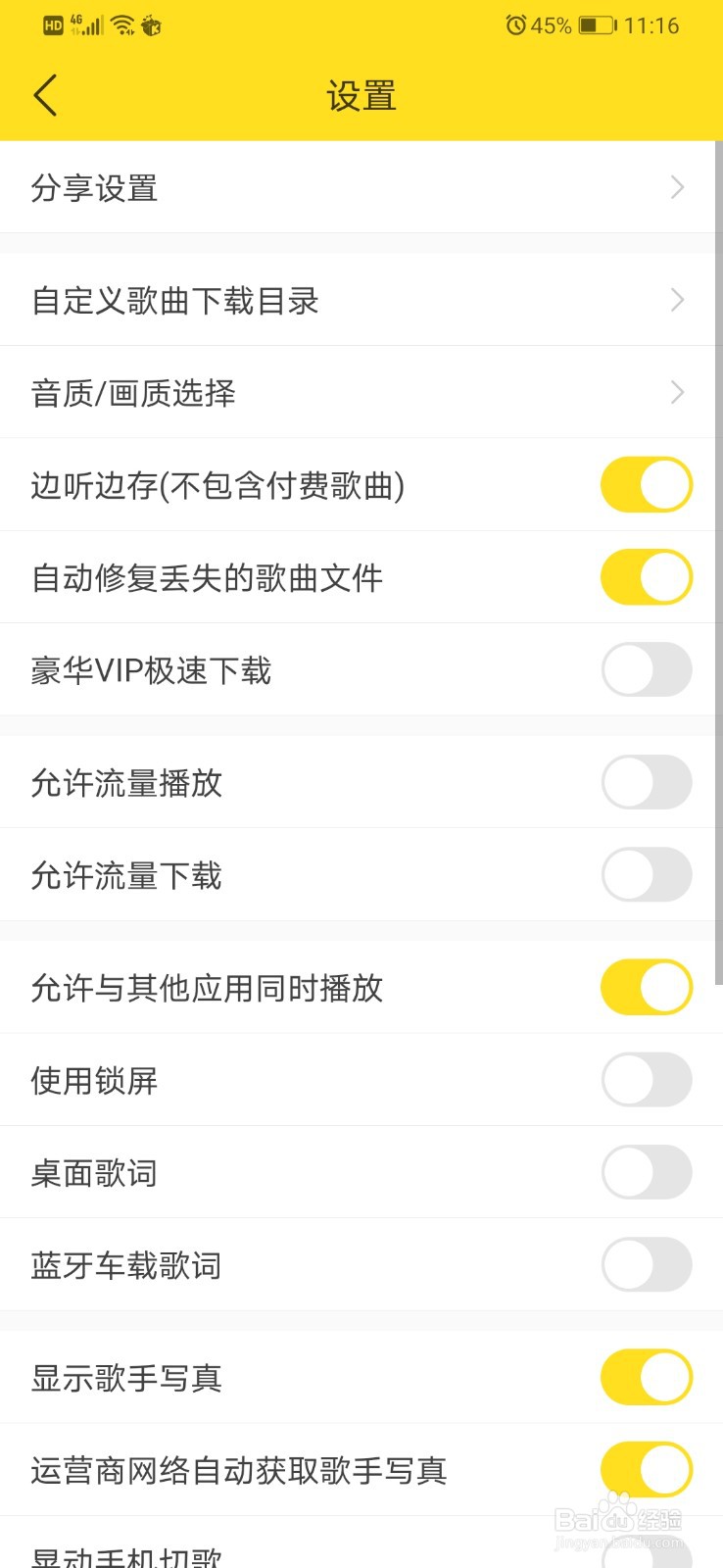
Task: Enable 桌面歌词
Action: pos(647,1172)
